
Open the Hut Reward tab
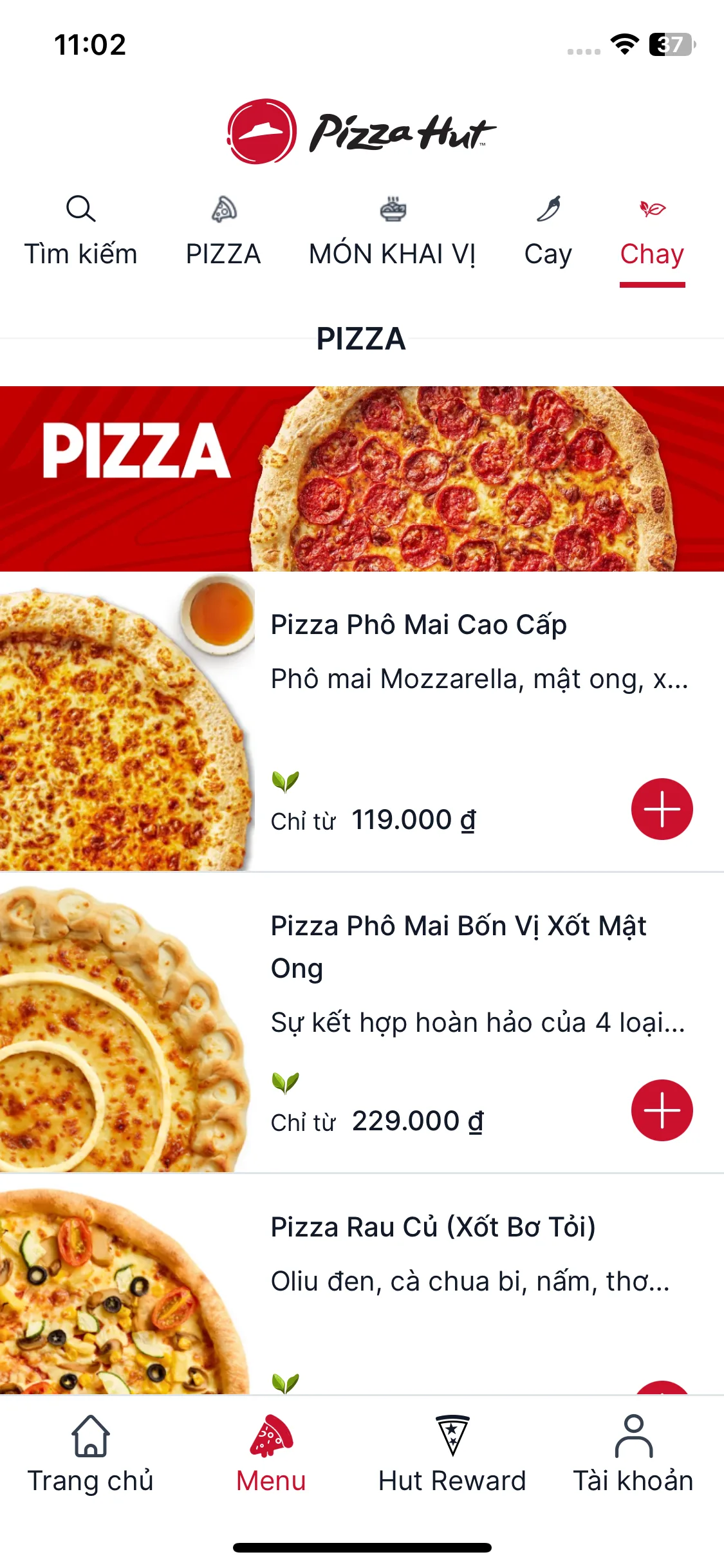452,1455
